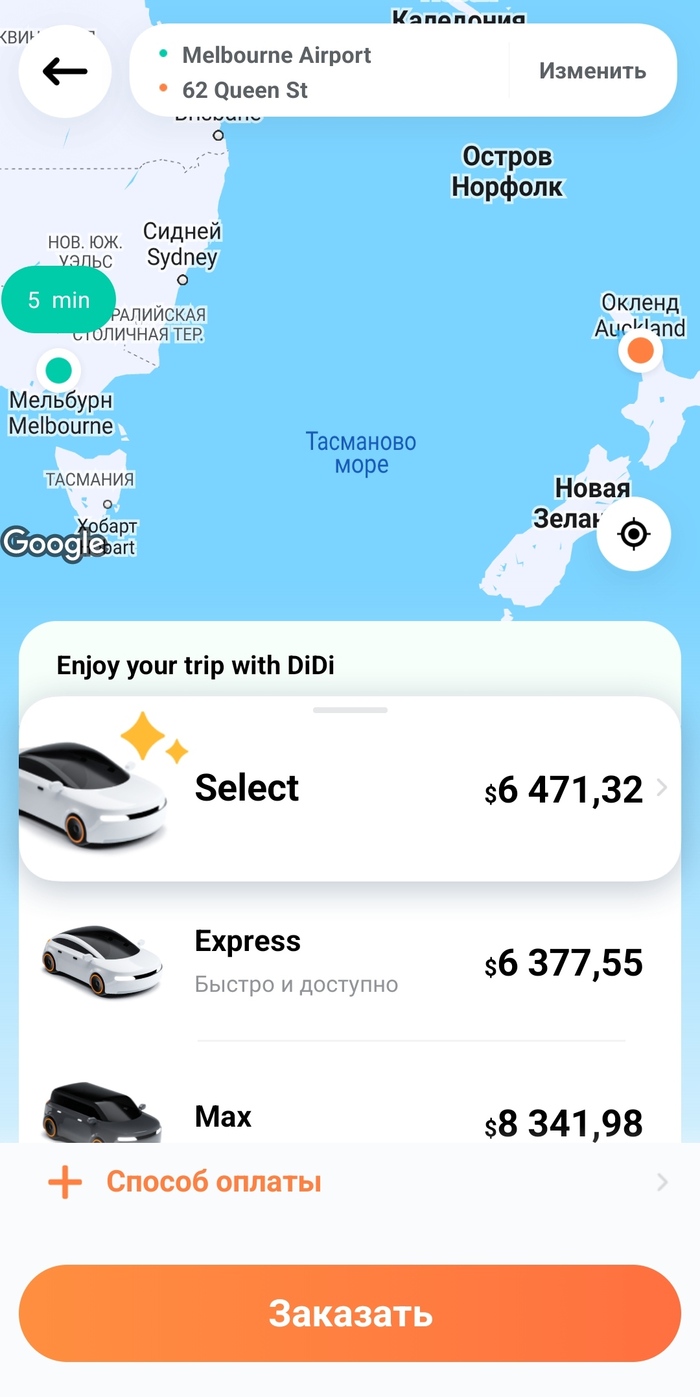This screenshot has height=1397, width=700.
Task: Order the ride with Заказать
Action: pos(350,1313)
